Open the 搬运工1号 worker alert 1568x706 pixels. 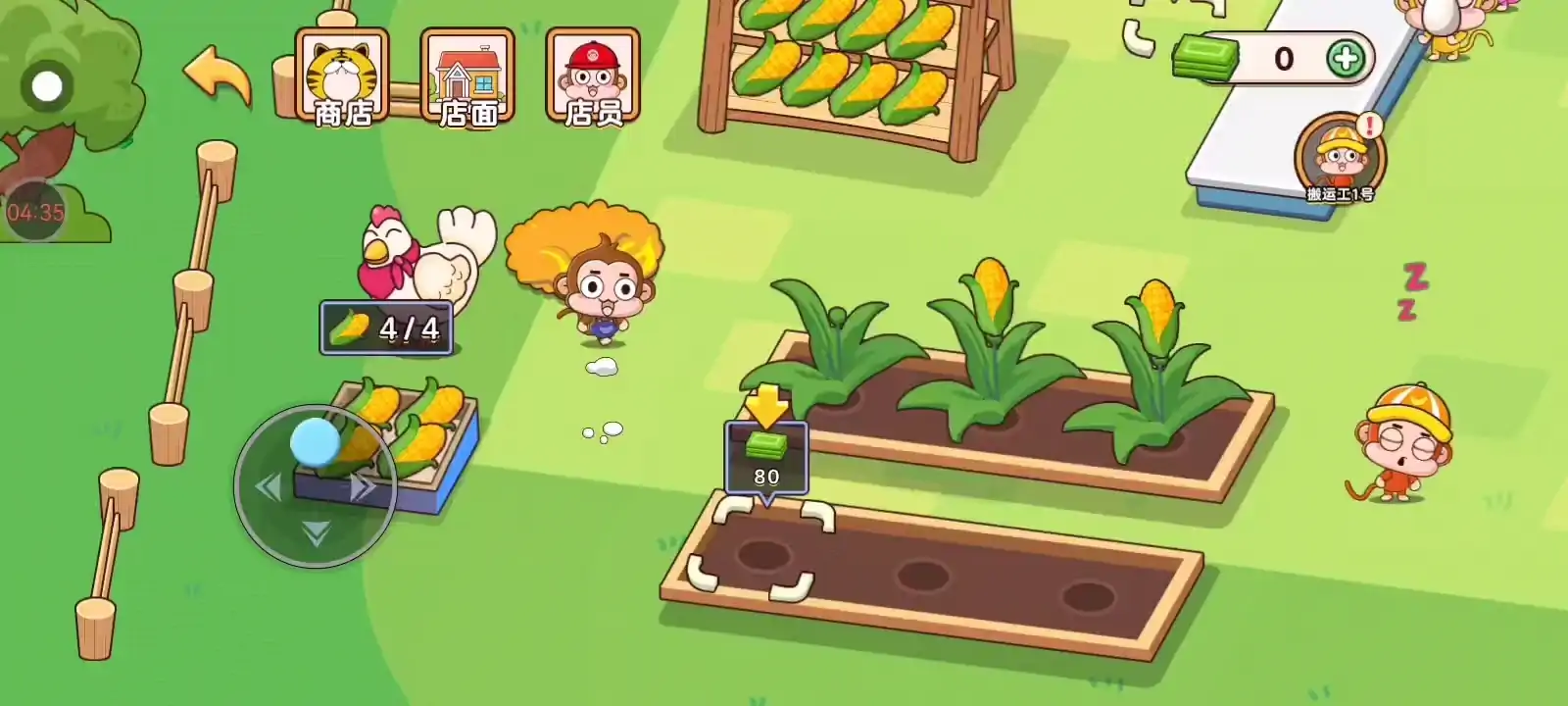[1340, 157]
